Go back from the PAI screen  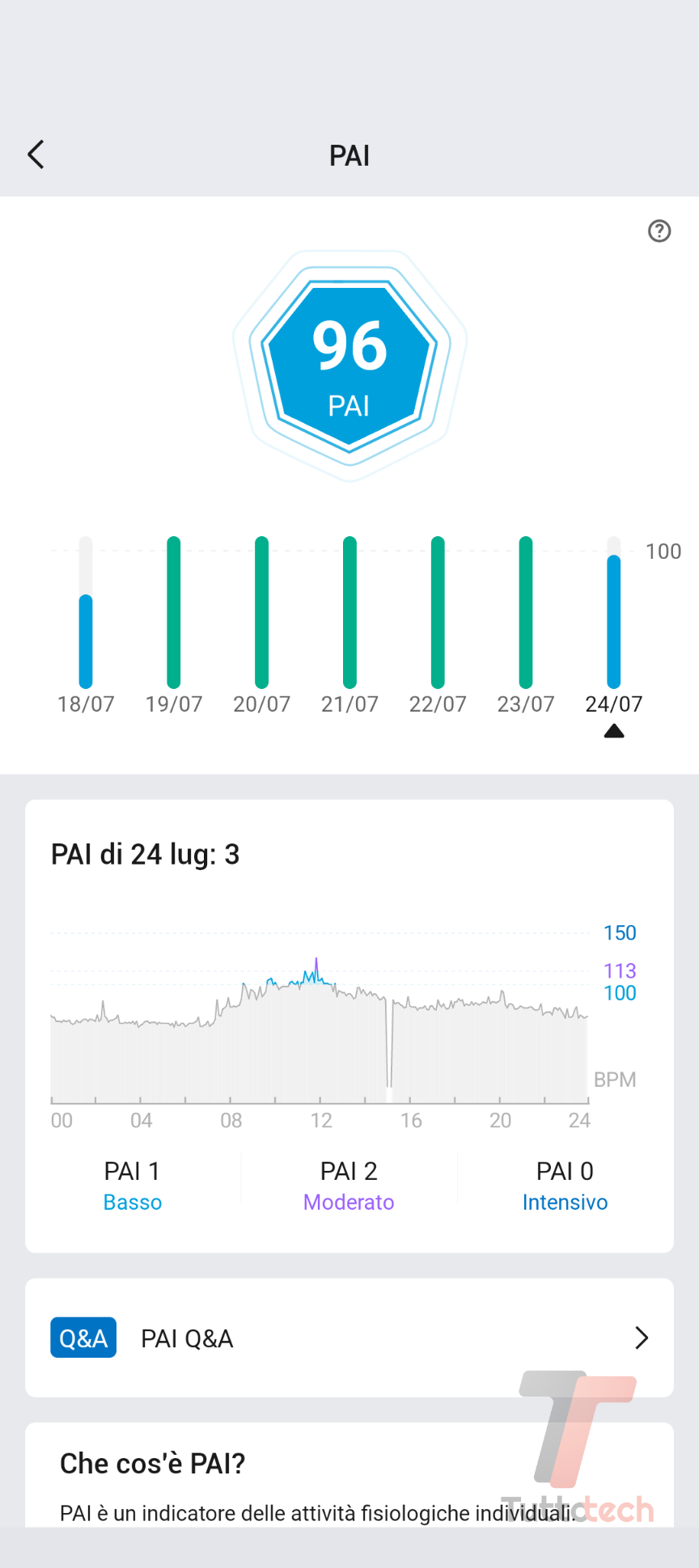click(x=36, y=154)
